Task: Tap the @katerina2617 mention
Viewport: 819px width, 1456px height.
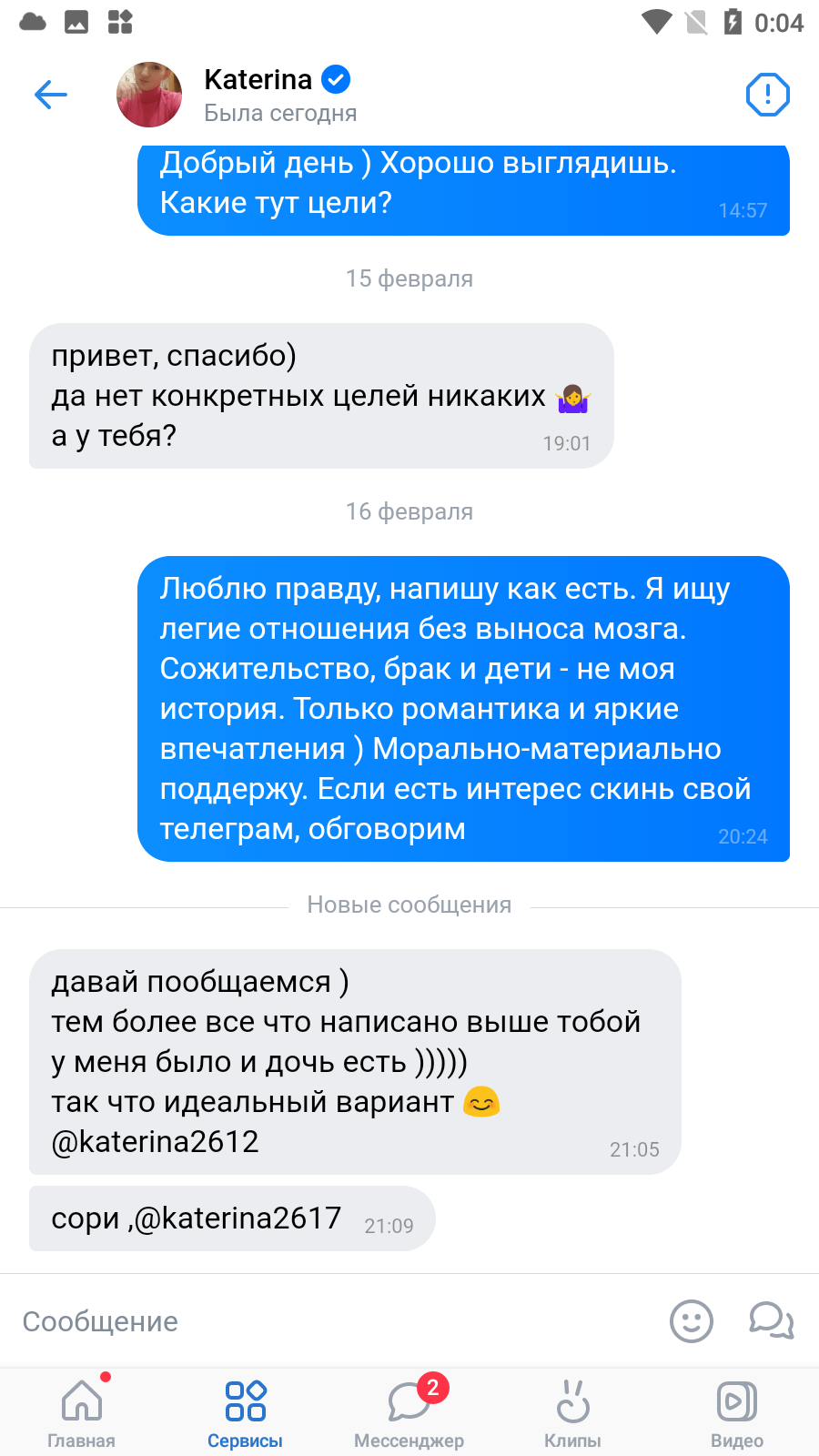Action: [x=238, y=1218]
